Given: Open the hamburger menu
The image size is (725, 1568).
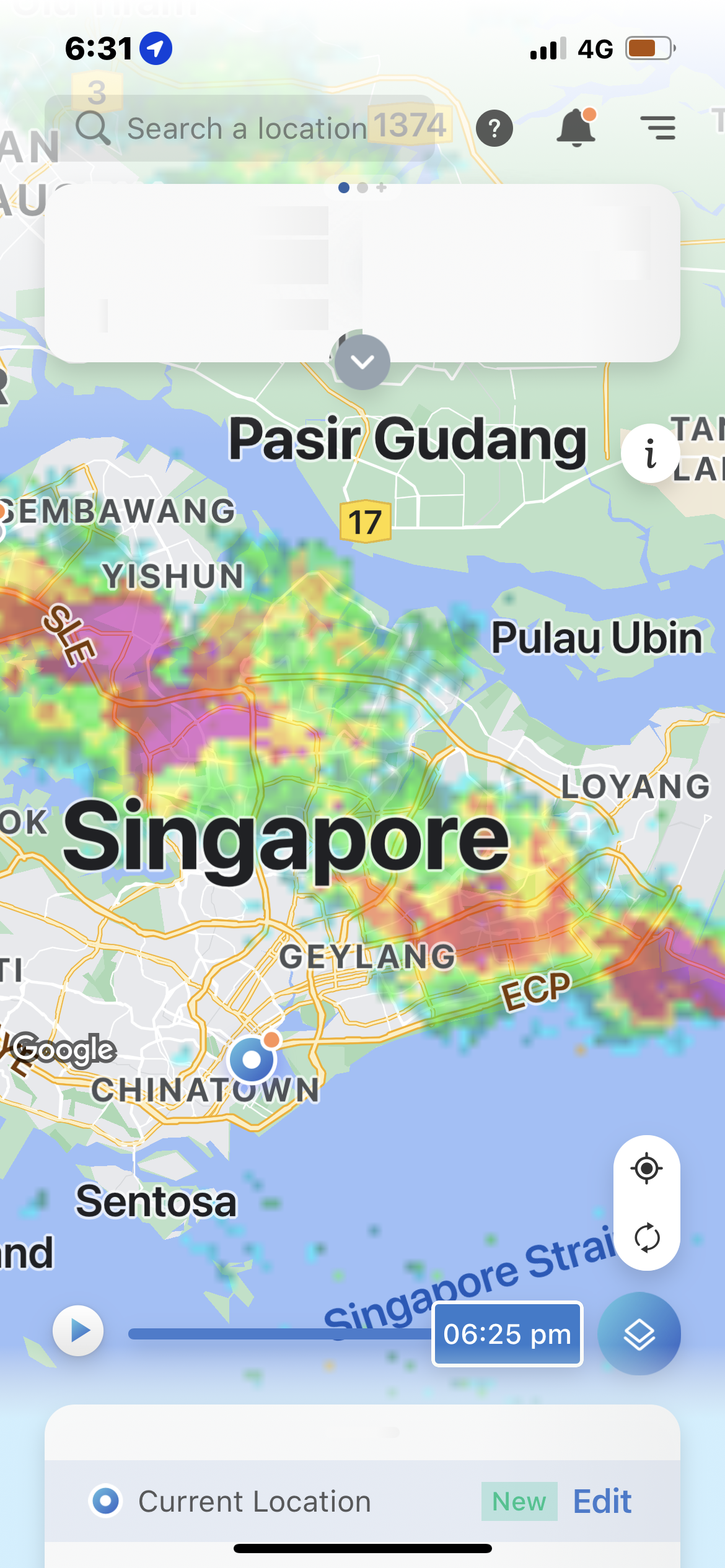Looking at the screenshot, I should click(658, 128).
